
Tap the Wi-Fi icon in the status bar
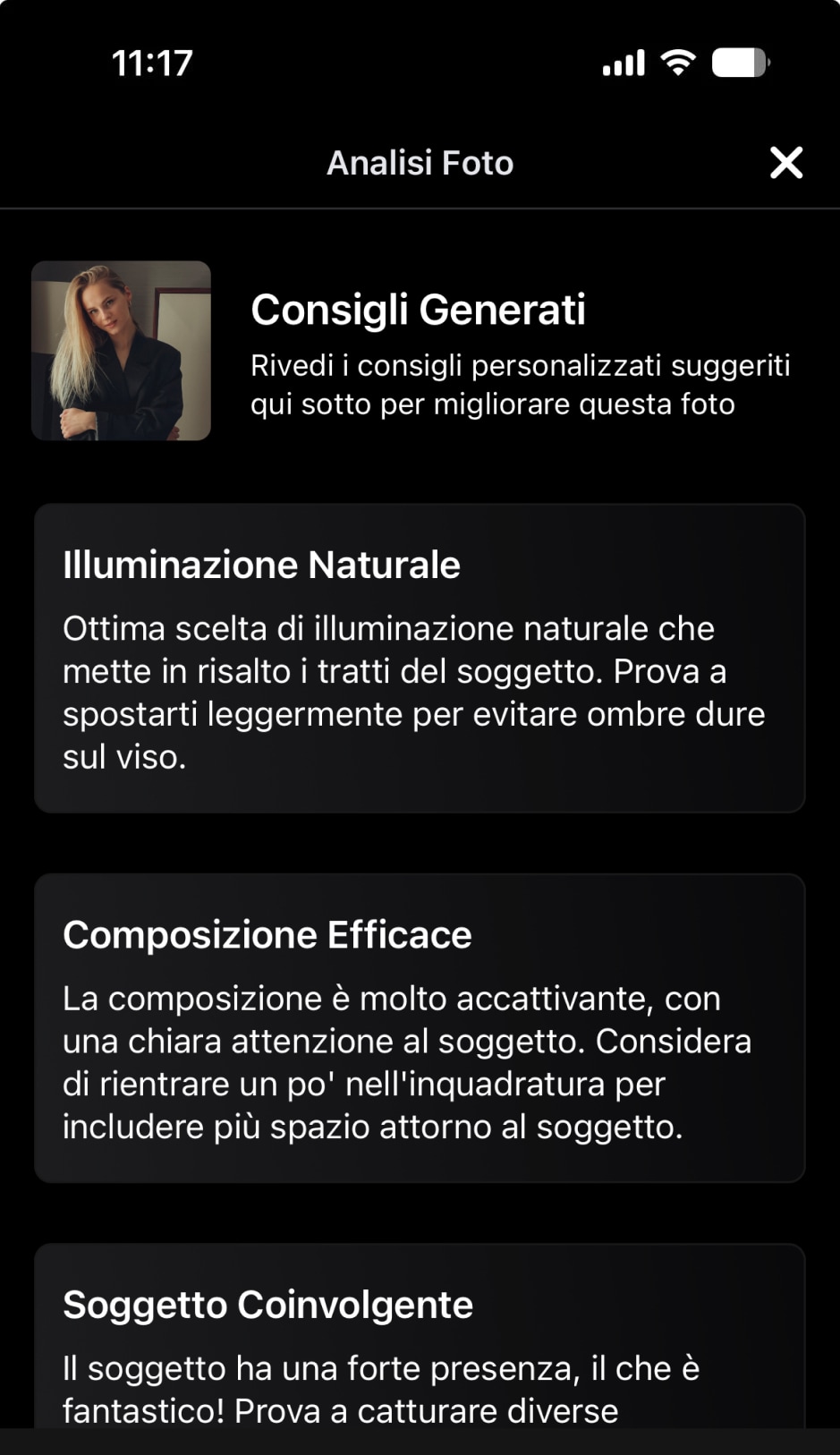677,61
